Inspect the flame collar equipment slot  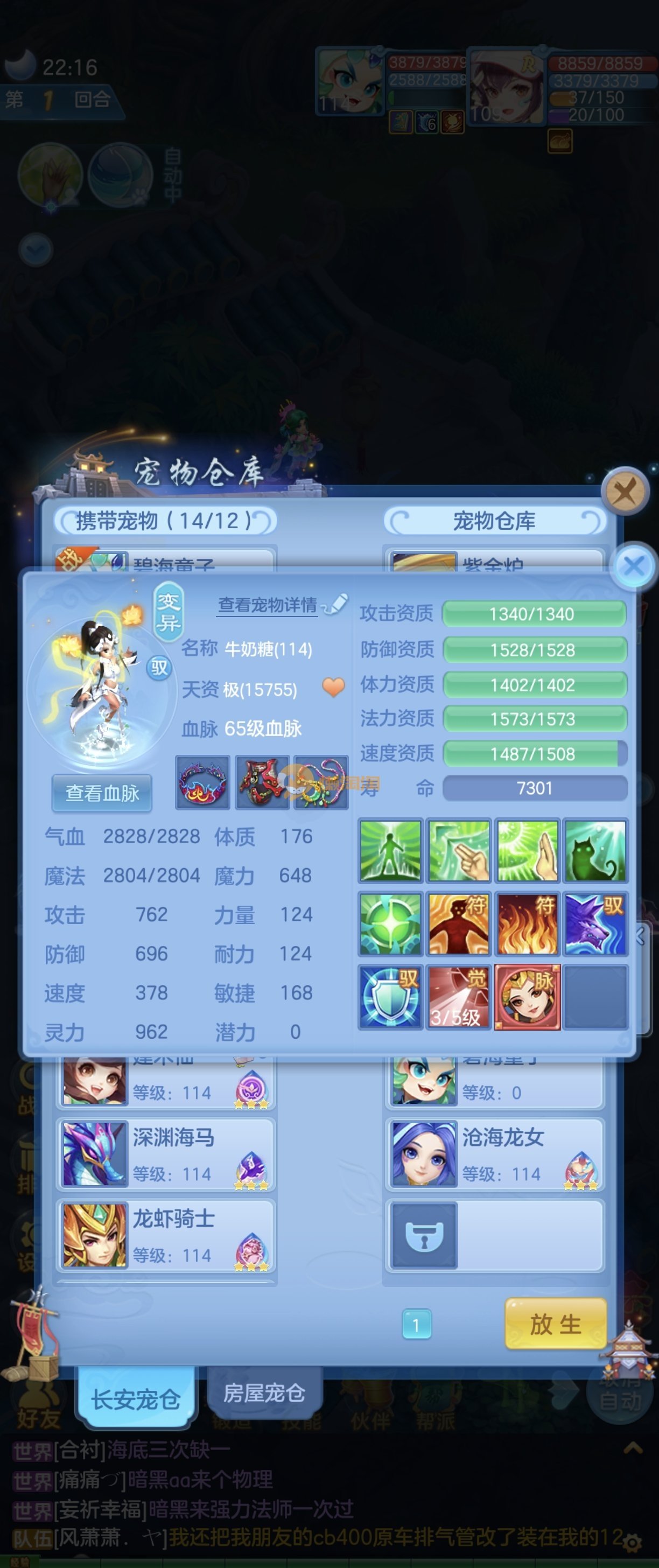[202, 783]
